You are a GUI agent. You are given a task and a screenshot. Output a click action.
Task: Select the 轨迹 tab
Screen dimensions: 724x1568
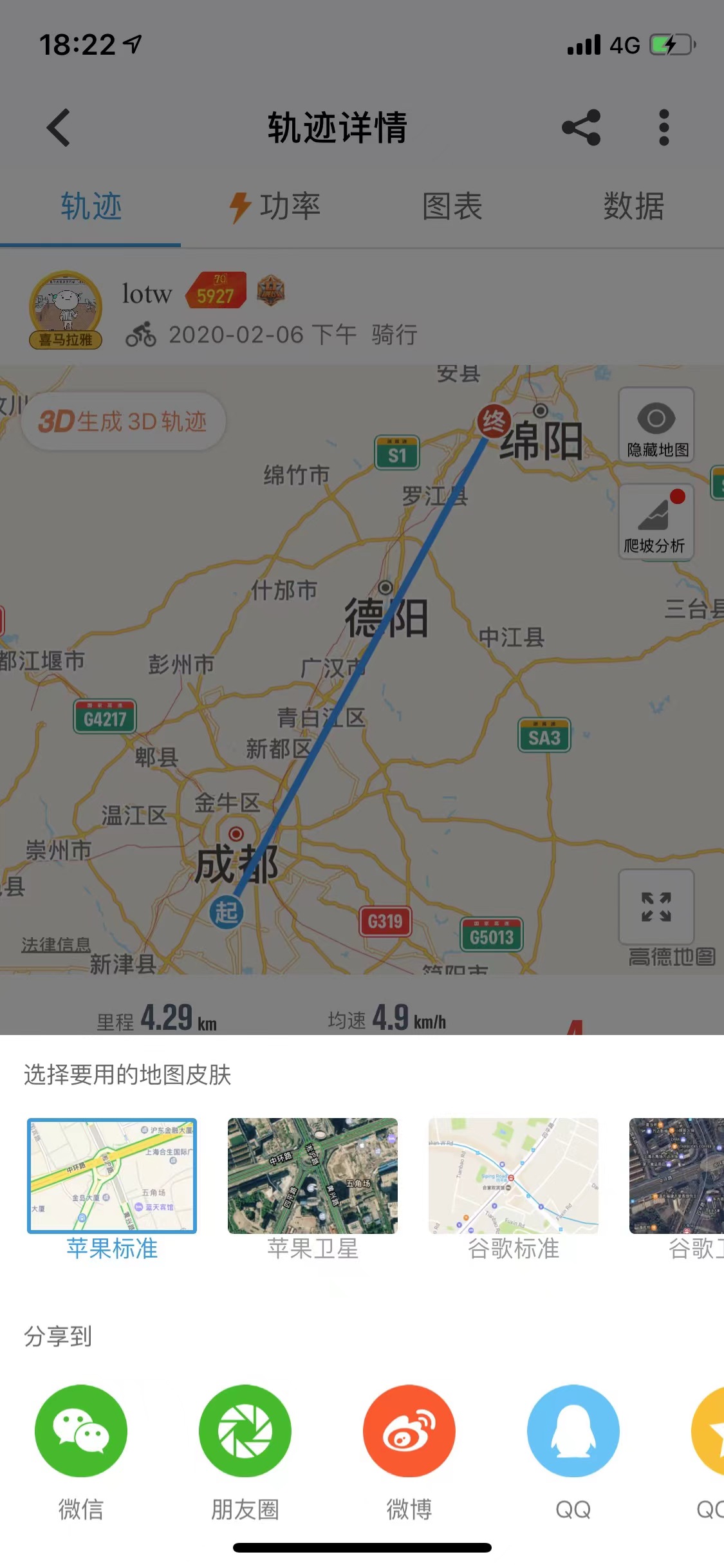click(x=91, y=207)
